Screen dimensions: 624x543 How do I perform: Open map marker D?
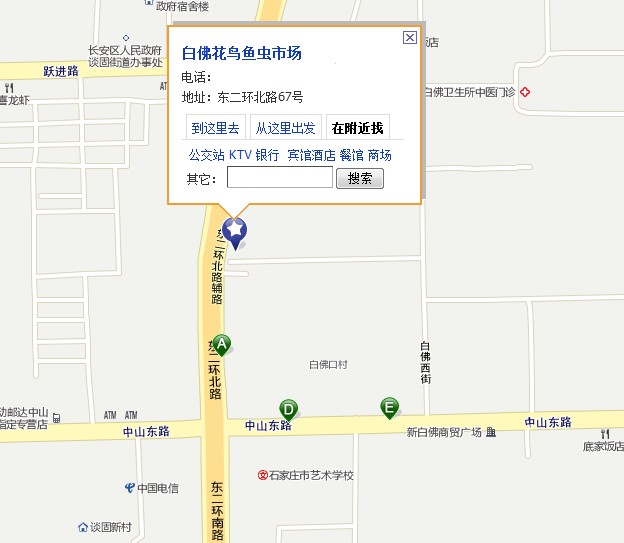(289, 409)
